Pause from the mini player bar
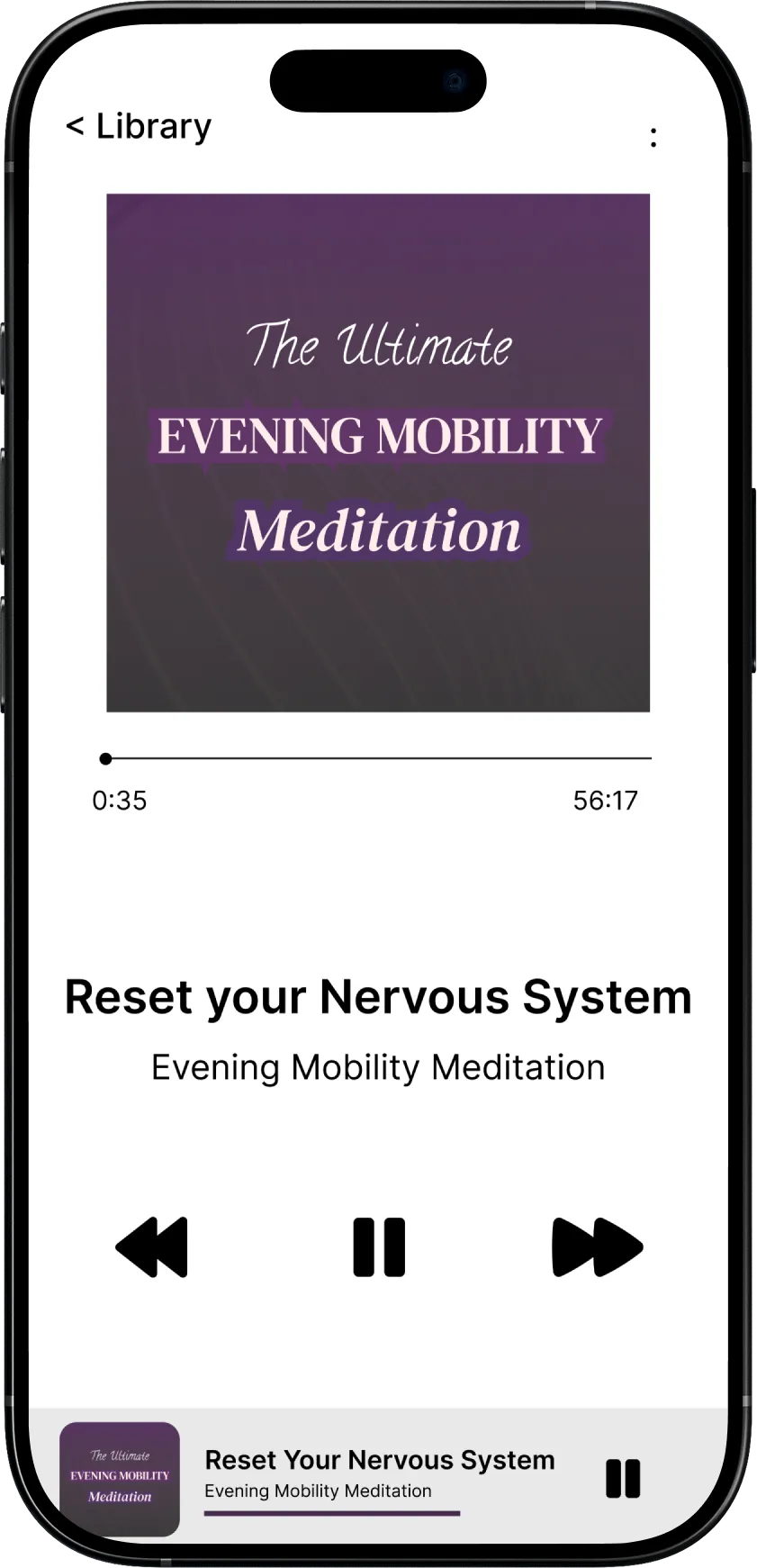 click(623, 1479)
